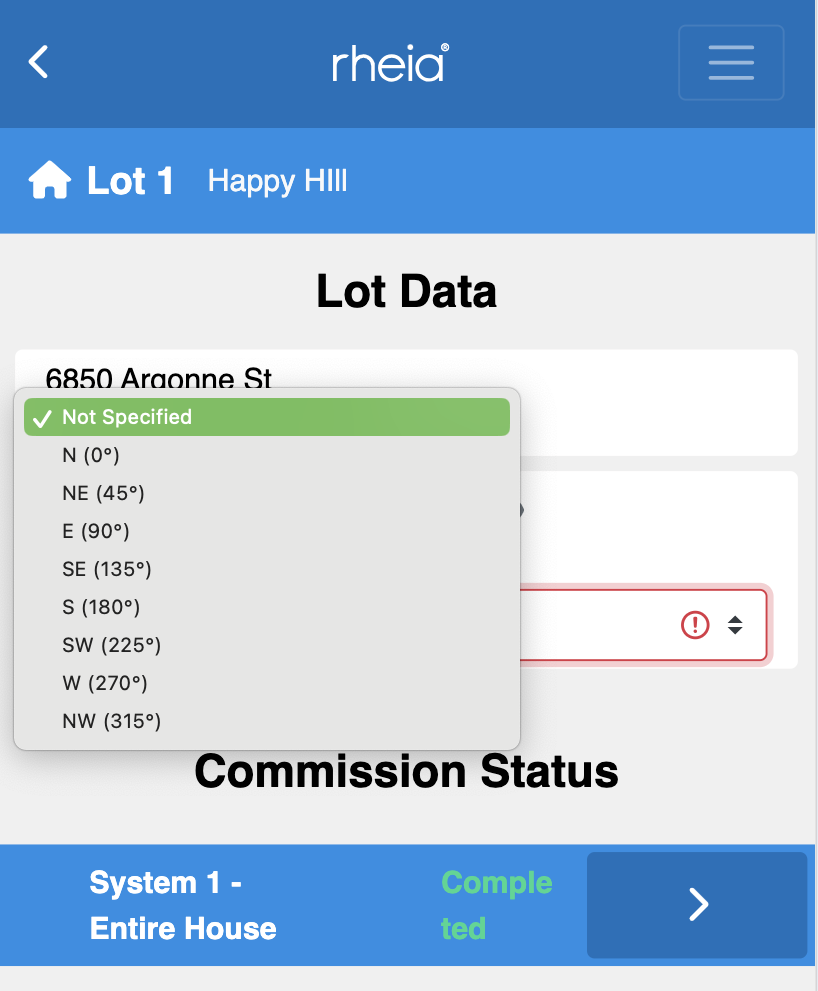Open System 1 Entire House details arrow
Image resolution: width=818 pixels, height=991 pixels.
[697, 905]
